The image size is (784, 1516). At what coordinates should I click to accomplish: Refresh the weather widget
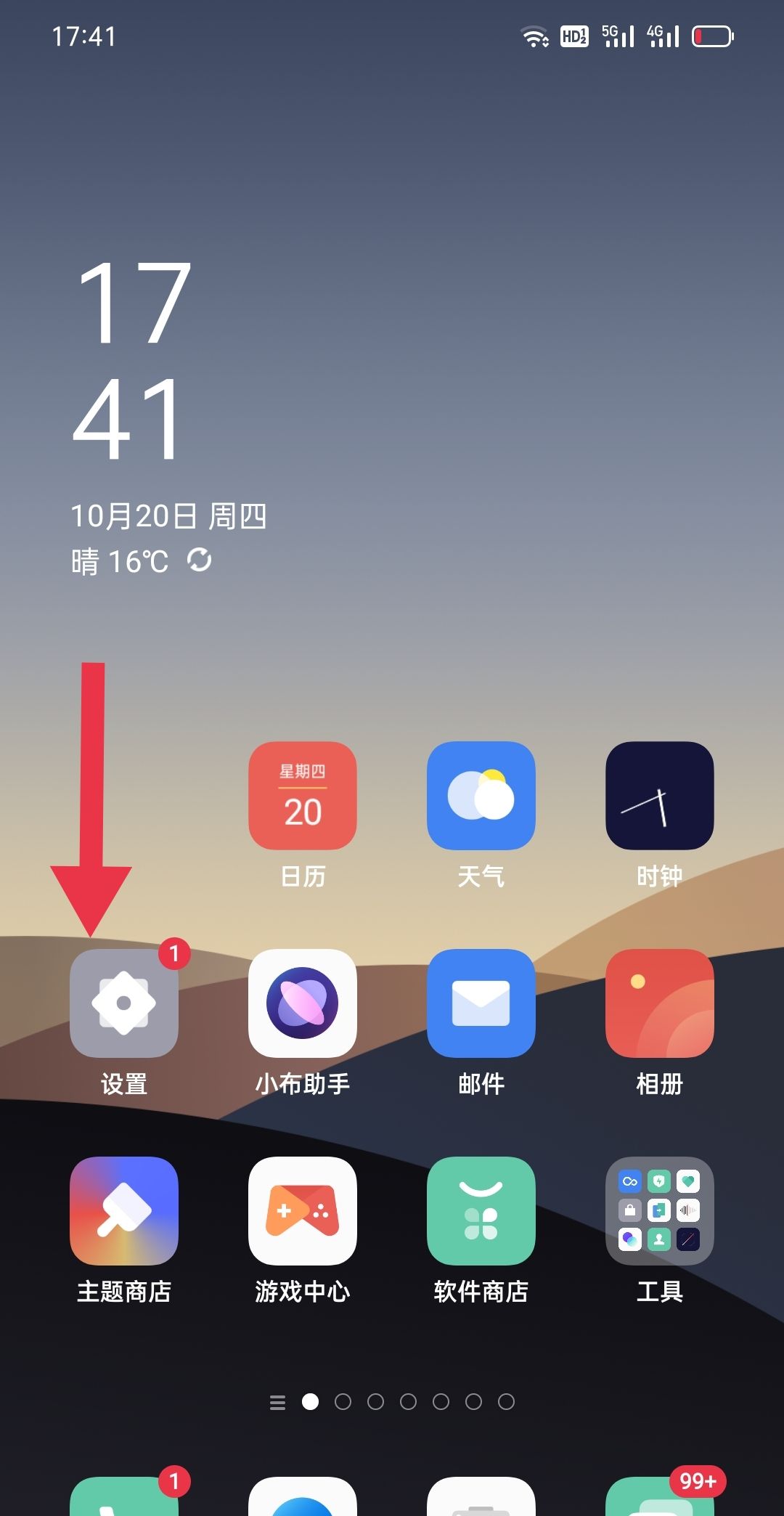[x=200, y=560]
